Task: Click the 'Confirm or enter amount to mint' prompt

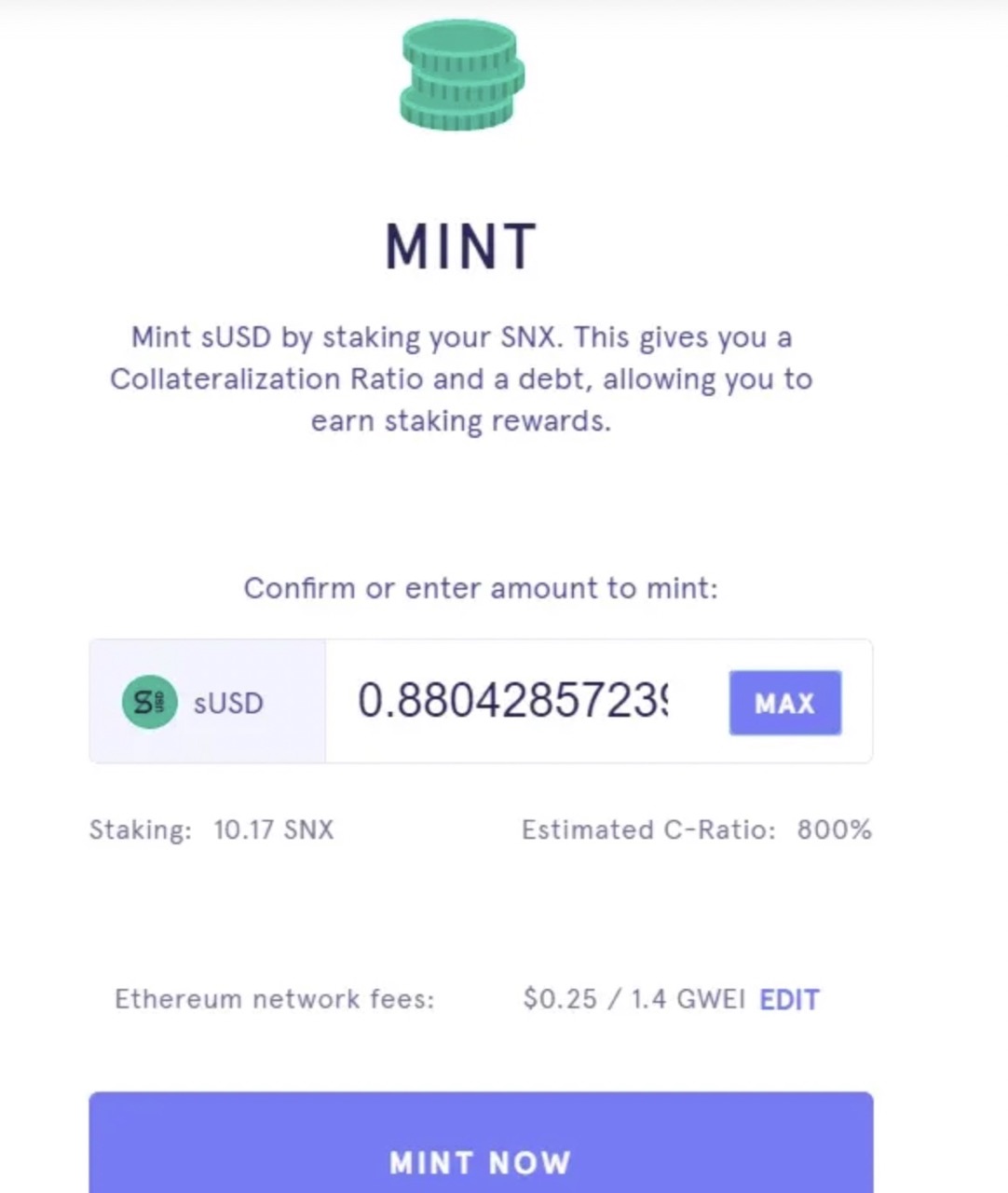Action: point(481,588)
